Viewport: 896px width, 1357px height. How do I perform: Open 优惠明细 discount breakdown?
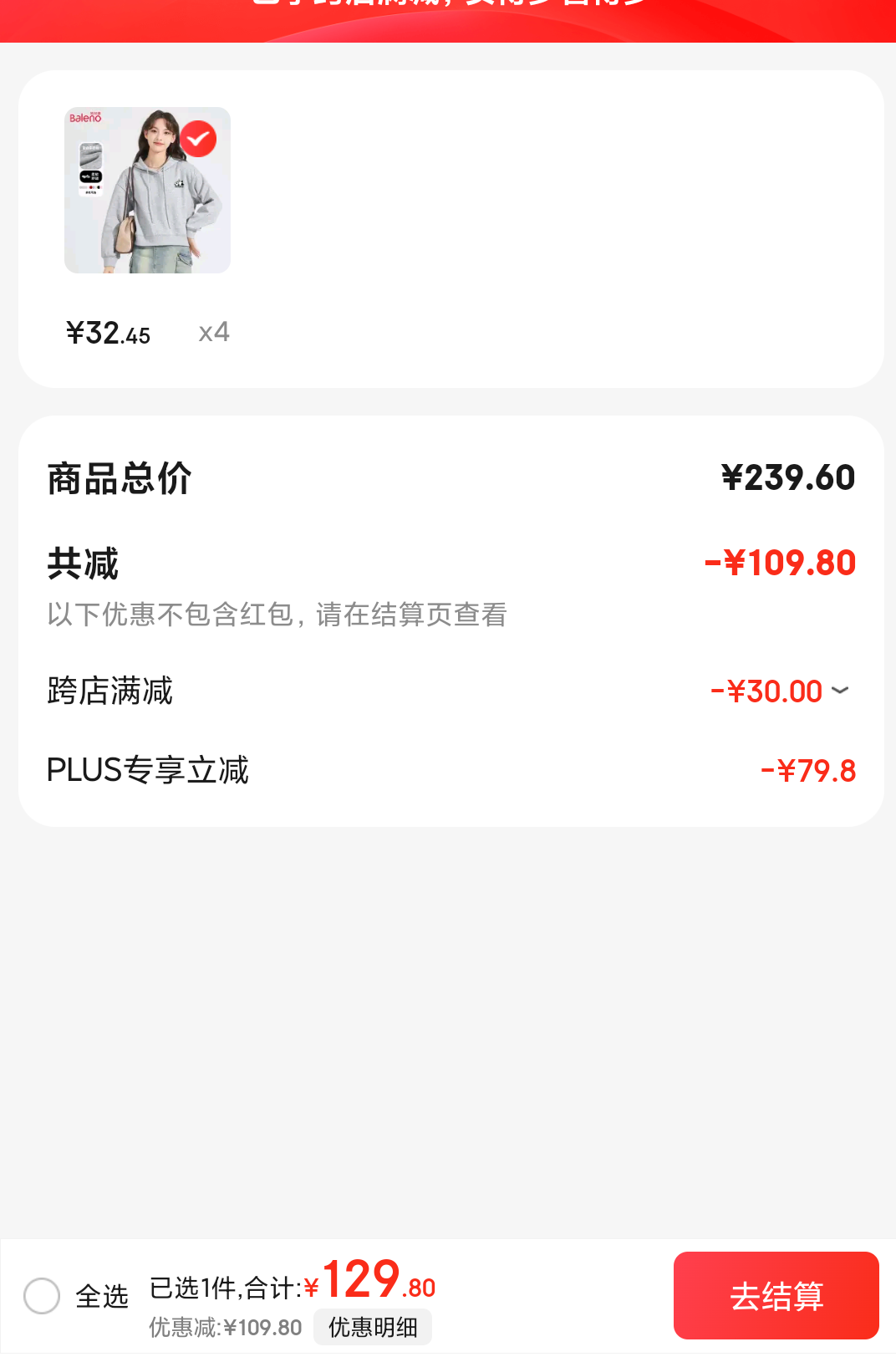click(373, 1327)
